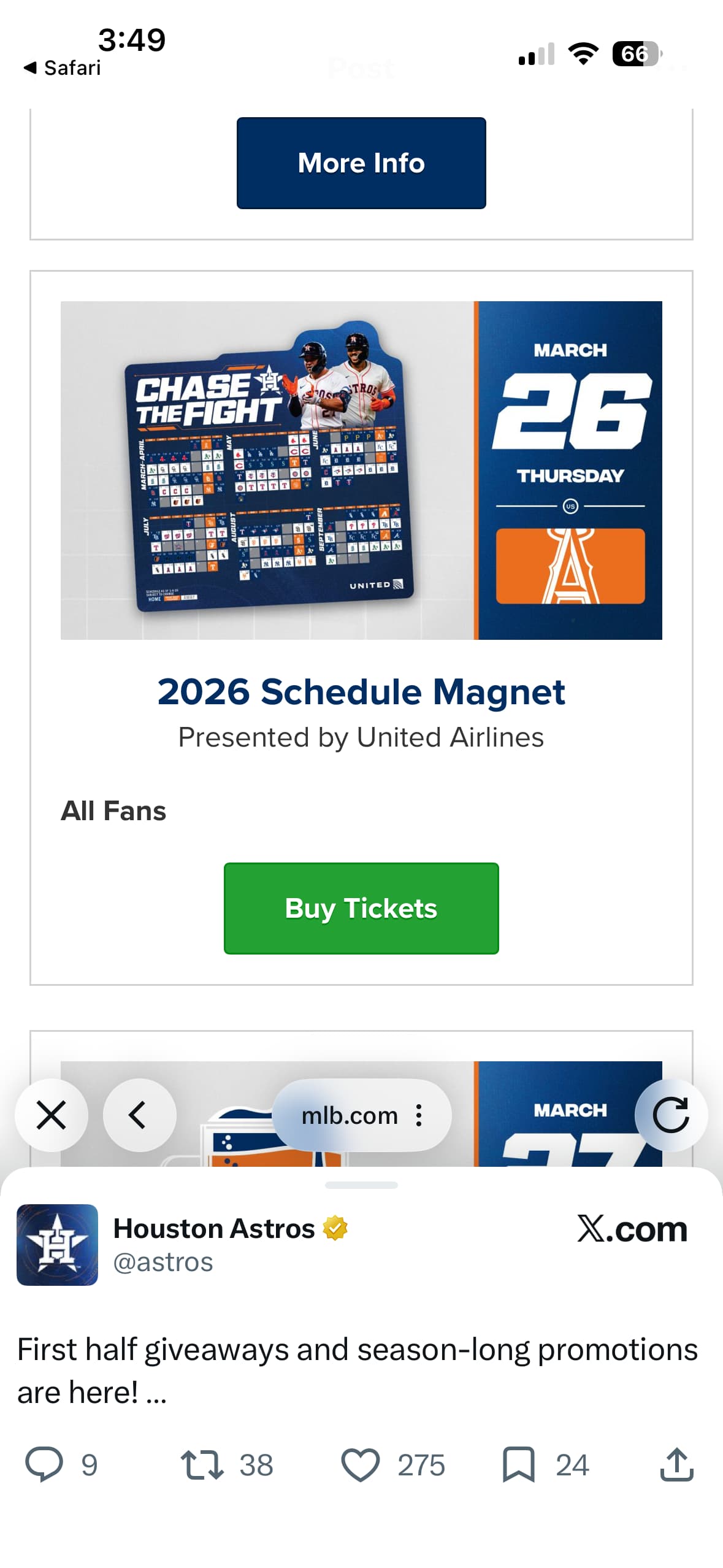The image size is (723, 1568).
Task: Open the Houston Astros profile avatar
Action: [57, 1244]
